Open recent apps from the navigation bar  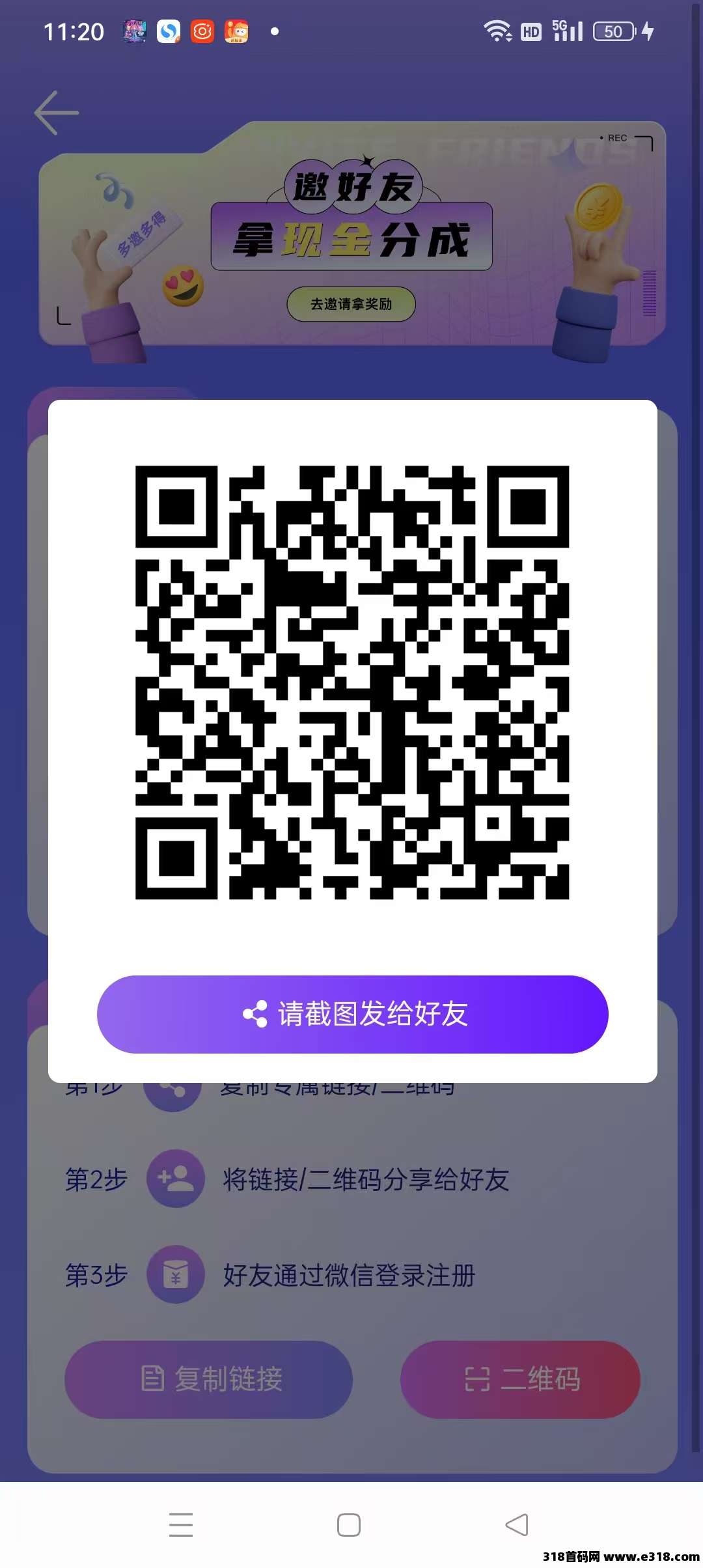pos(181,1524)
